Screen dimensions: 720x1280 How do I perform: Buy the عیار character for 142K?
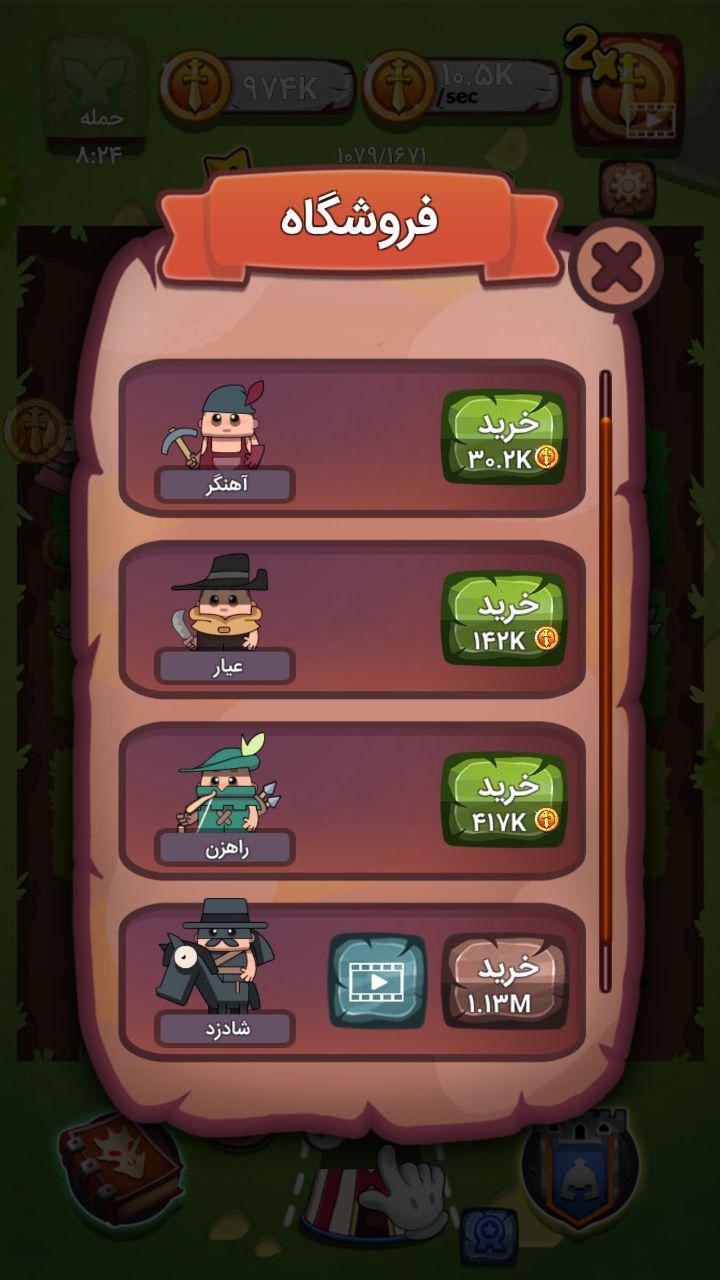tap(505, 620)
